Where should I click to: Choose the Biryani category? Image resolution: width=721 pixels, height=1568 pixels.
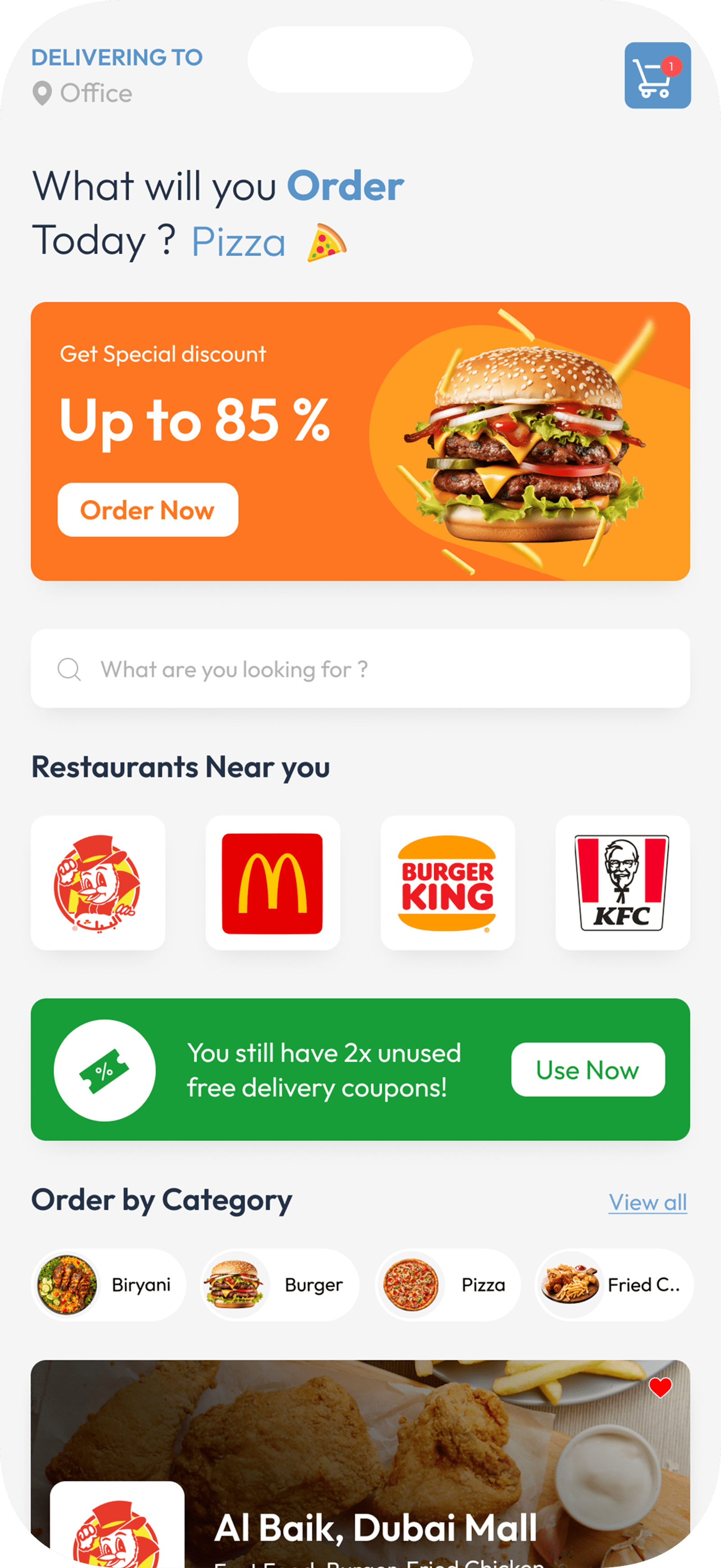coord(108,1285)
